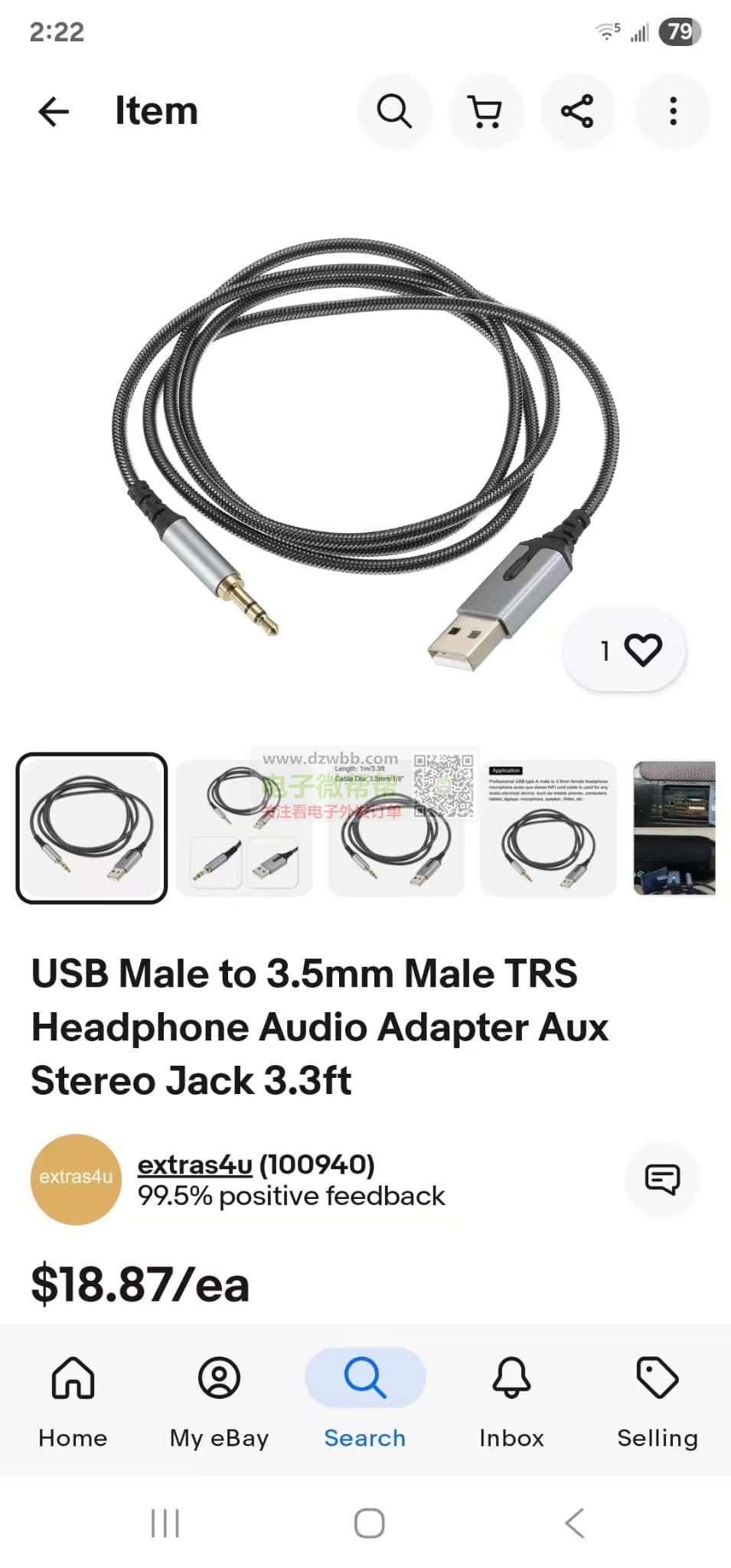The image size is (731, 1568).
Task: Open search from the top bar
Action: 394,112
